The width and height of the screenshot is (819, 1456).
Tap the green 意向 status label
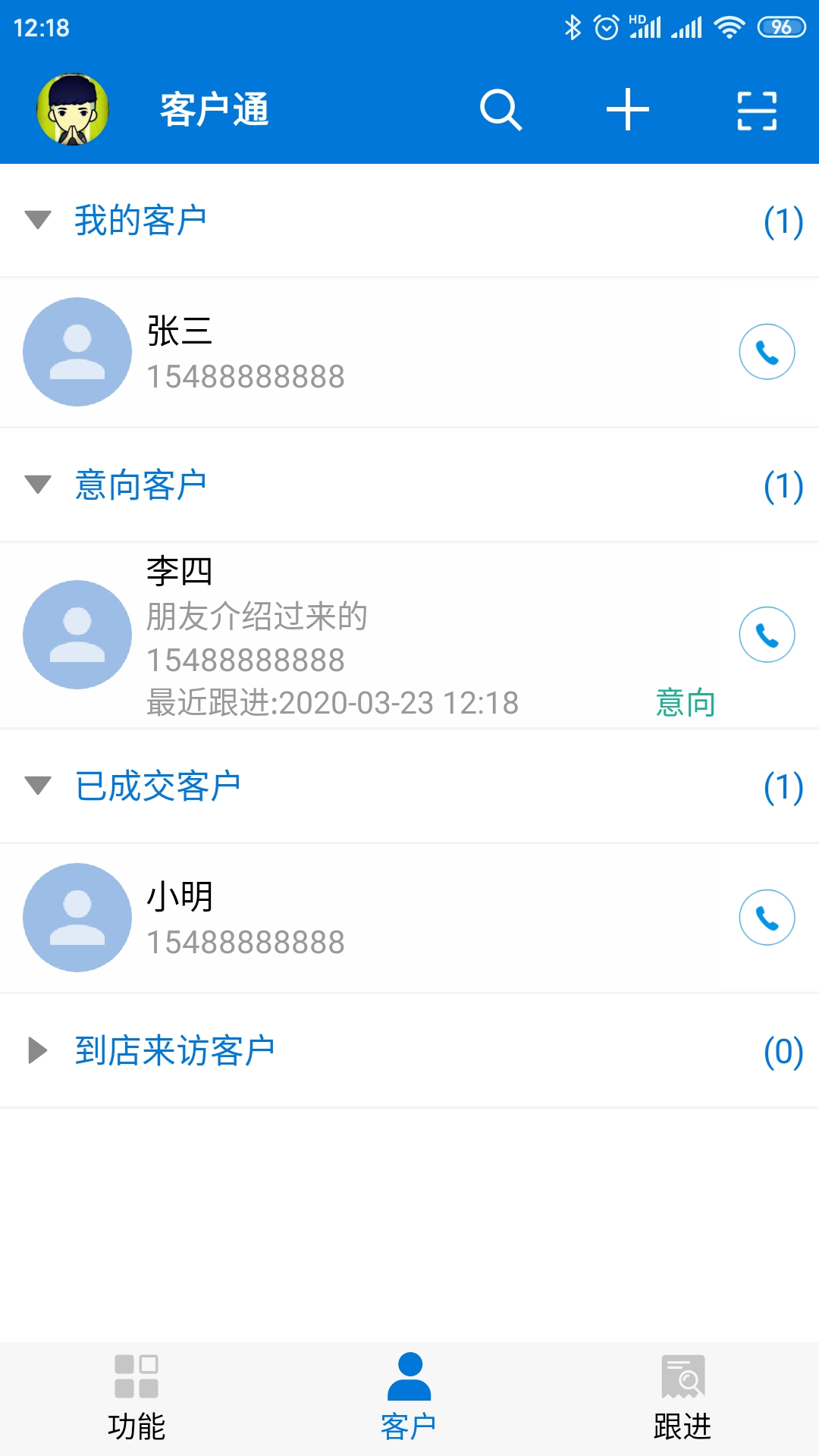tap(685, 702)
